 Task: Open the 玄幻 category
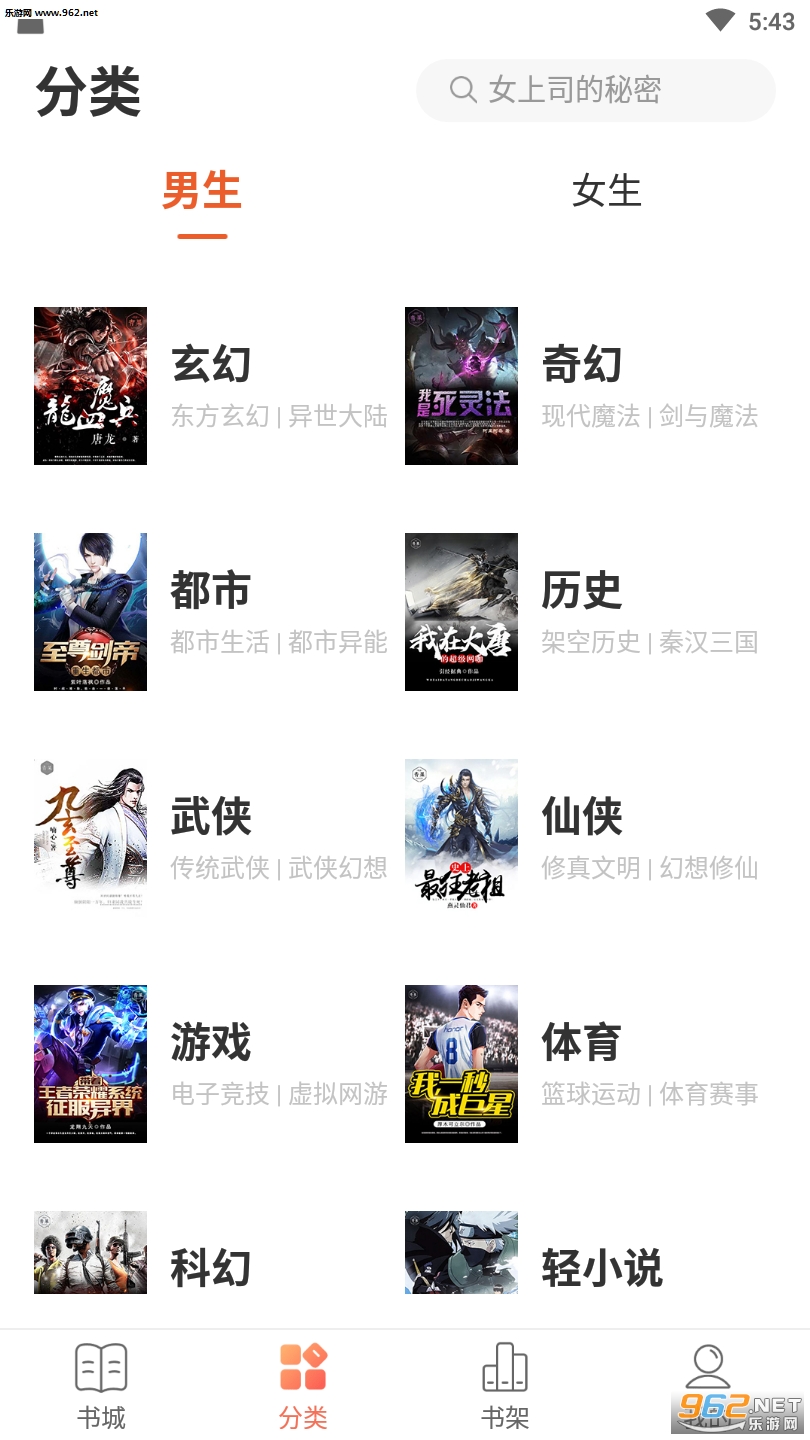point(211,385)
